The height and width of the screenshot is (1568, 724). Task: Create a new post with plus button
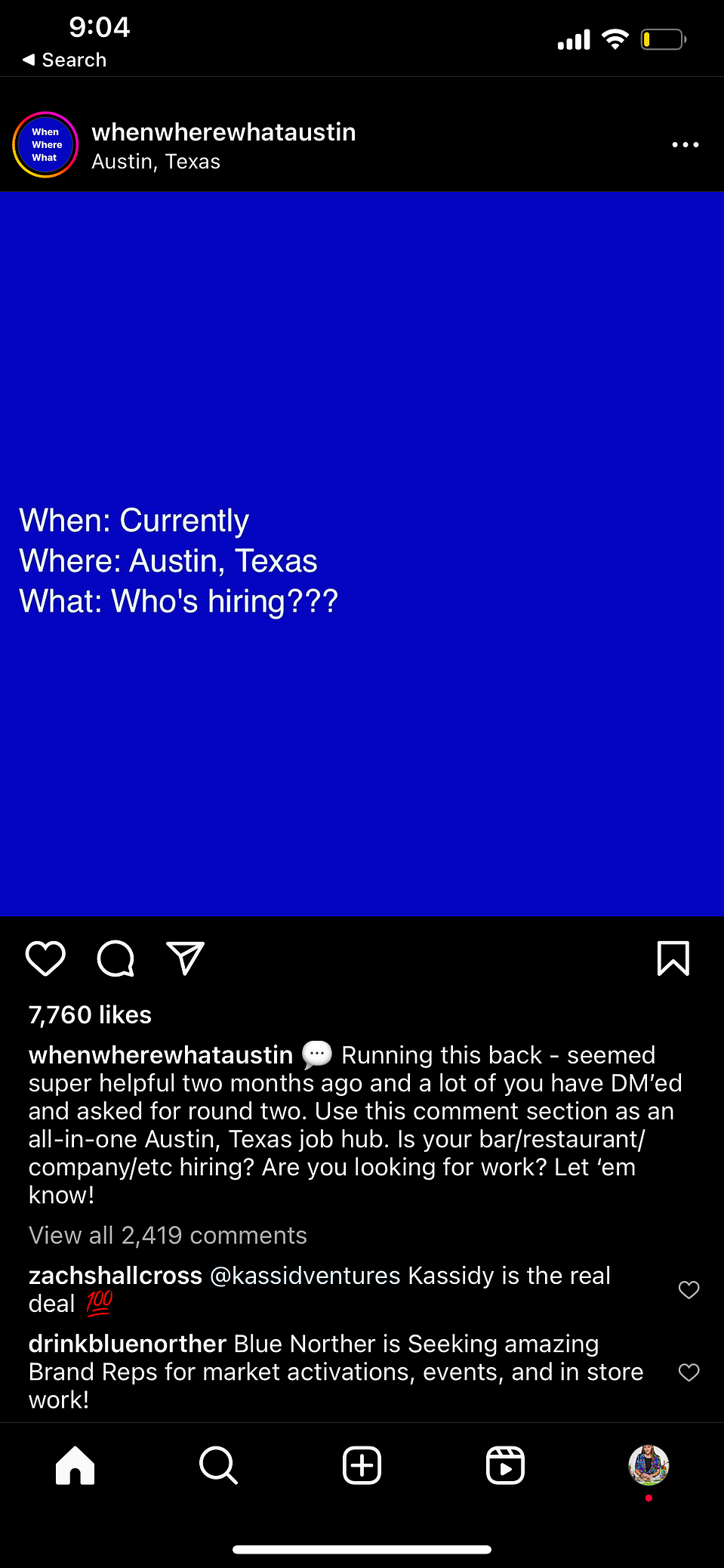(x=362, y=1465)
